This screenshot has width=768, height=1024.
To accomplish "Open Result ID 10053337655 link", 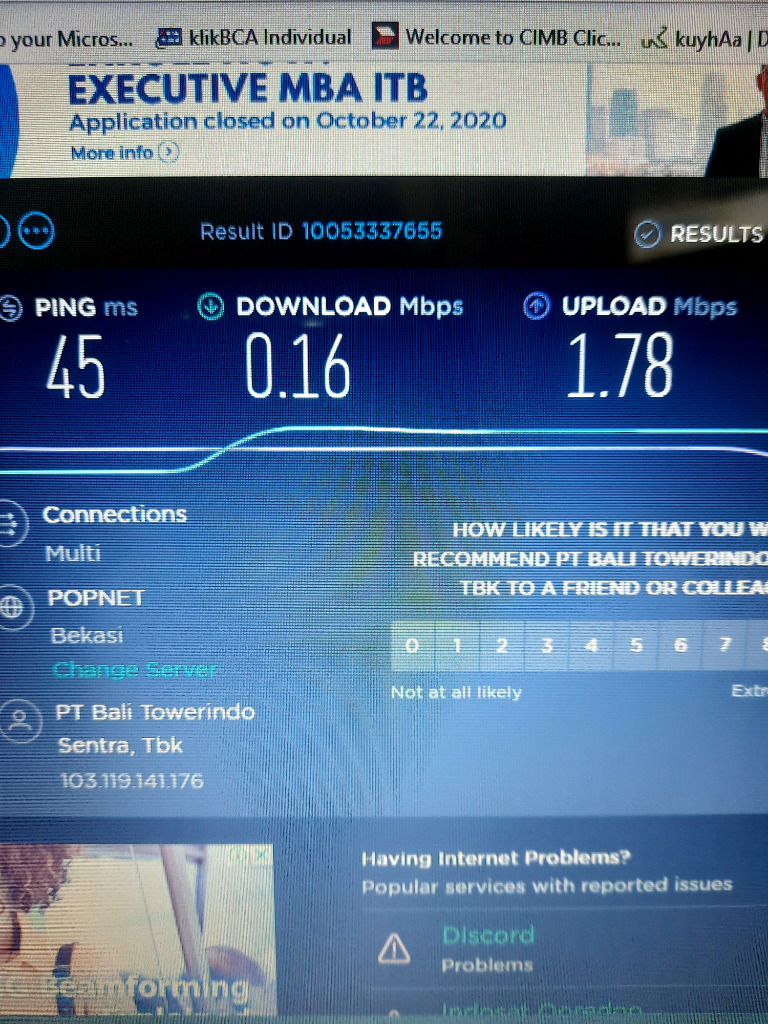I will pos(371,232).
